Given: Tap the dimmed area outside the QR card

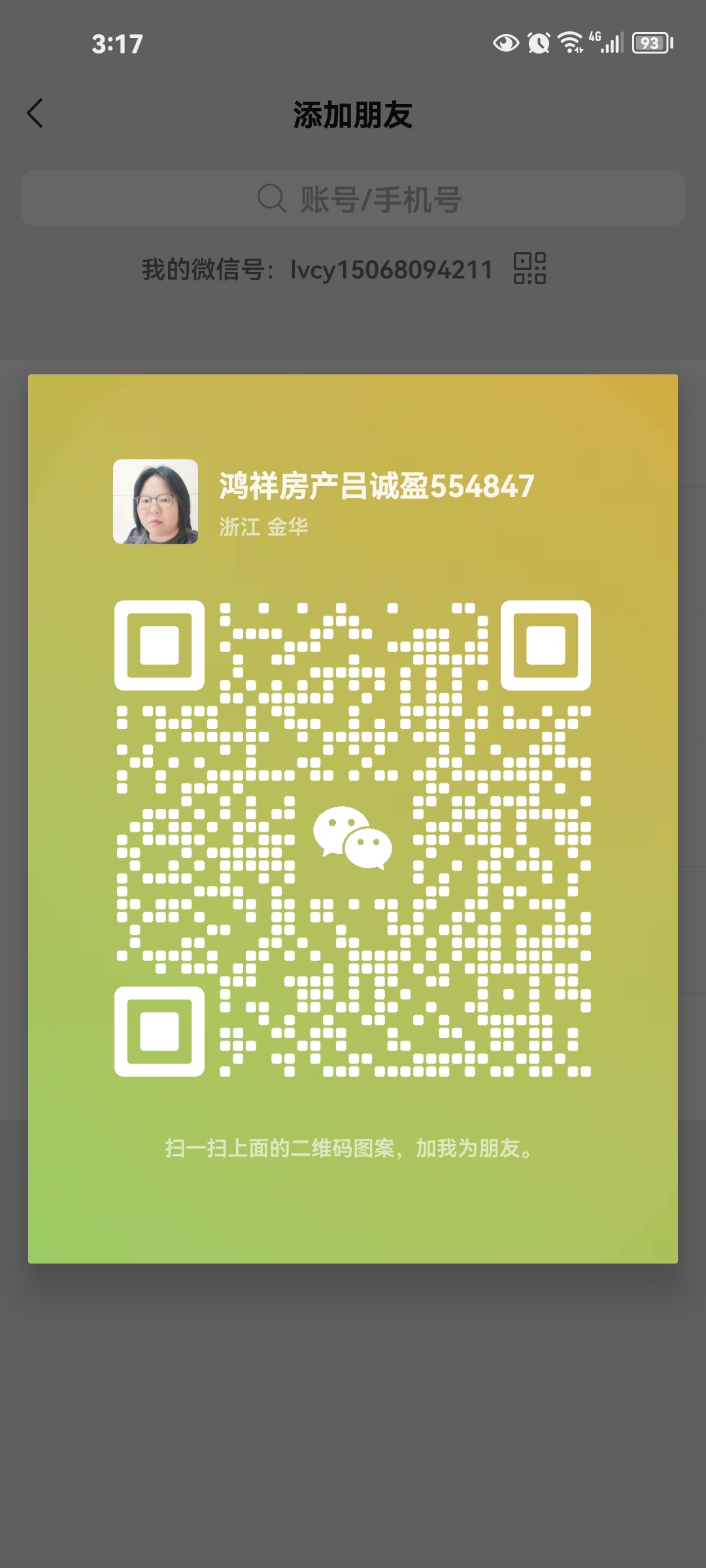Looking at the screenshot, I should point(353,1437).
